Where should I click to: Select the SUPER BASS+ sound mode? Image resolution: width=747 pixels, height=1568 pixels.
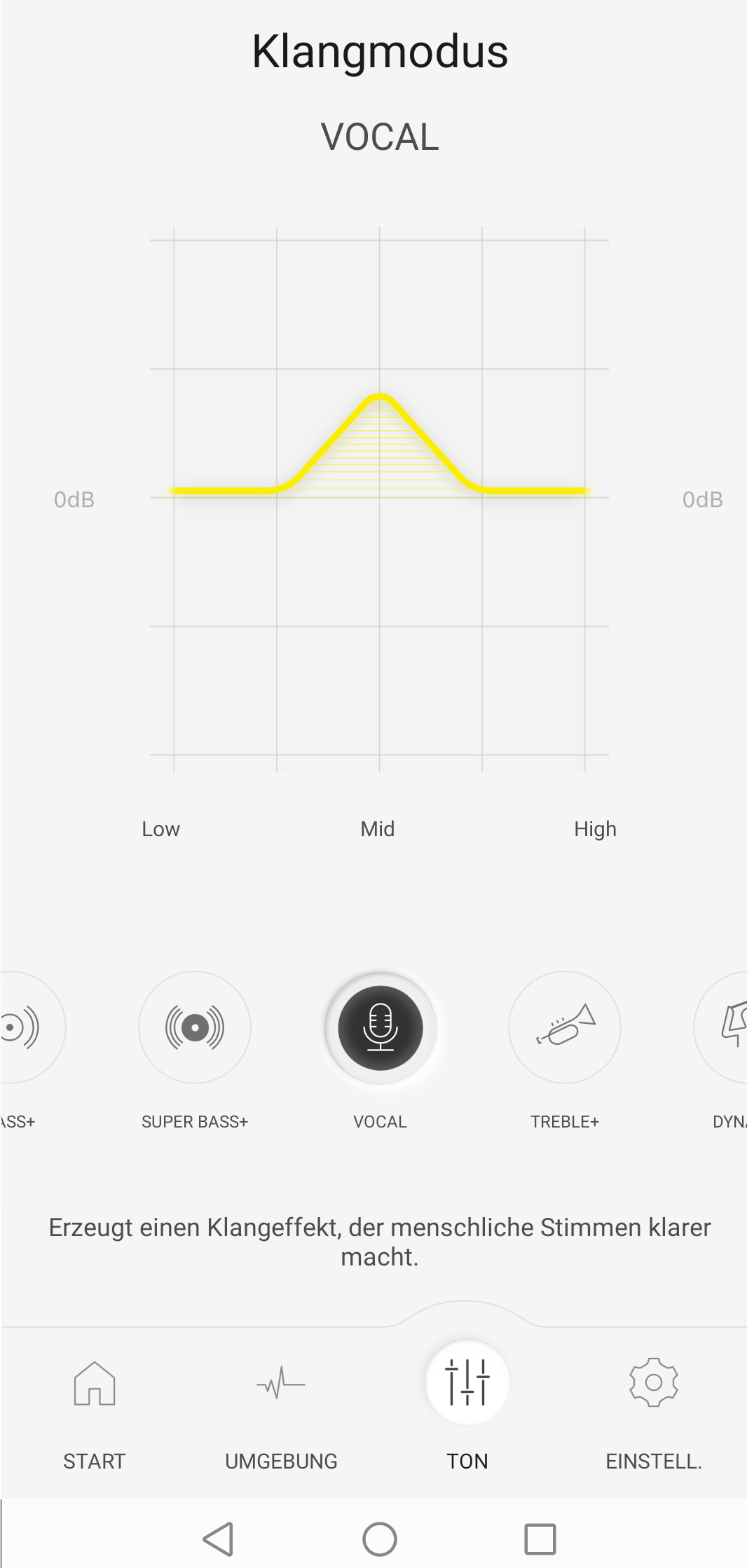195,1027
